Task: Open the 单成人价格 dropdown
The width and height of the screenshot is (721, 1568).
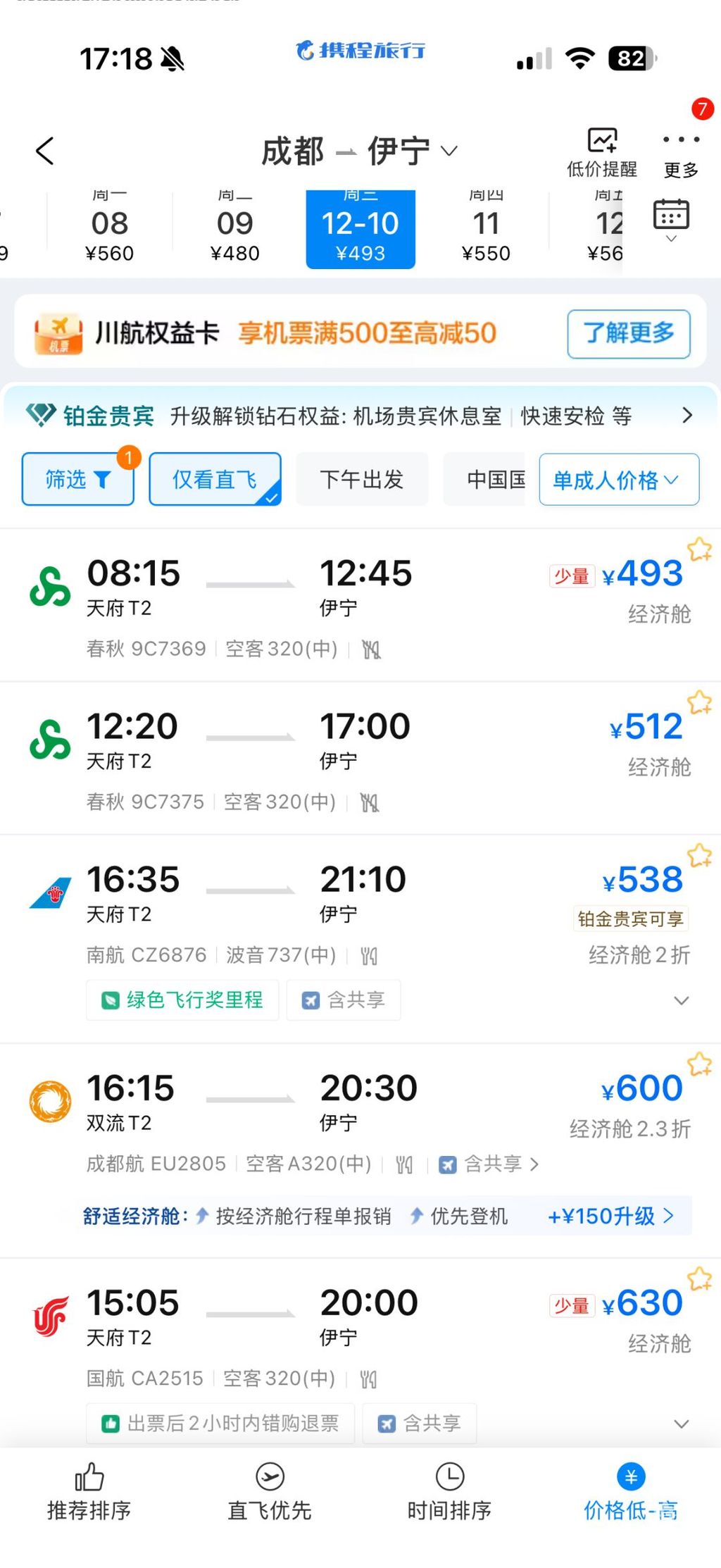Action: click(618, 480)
